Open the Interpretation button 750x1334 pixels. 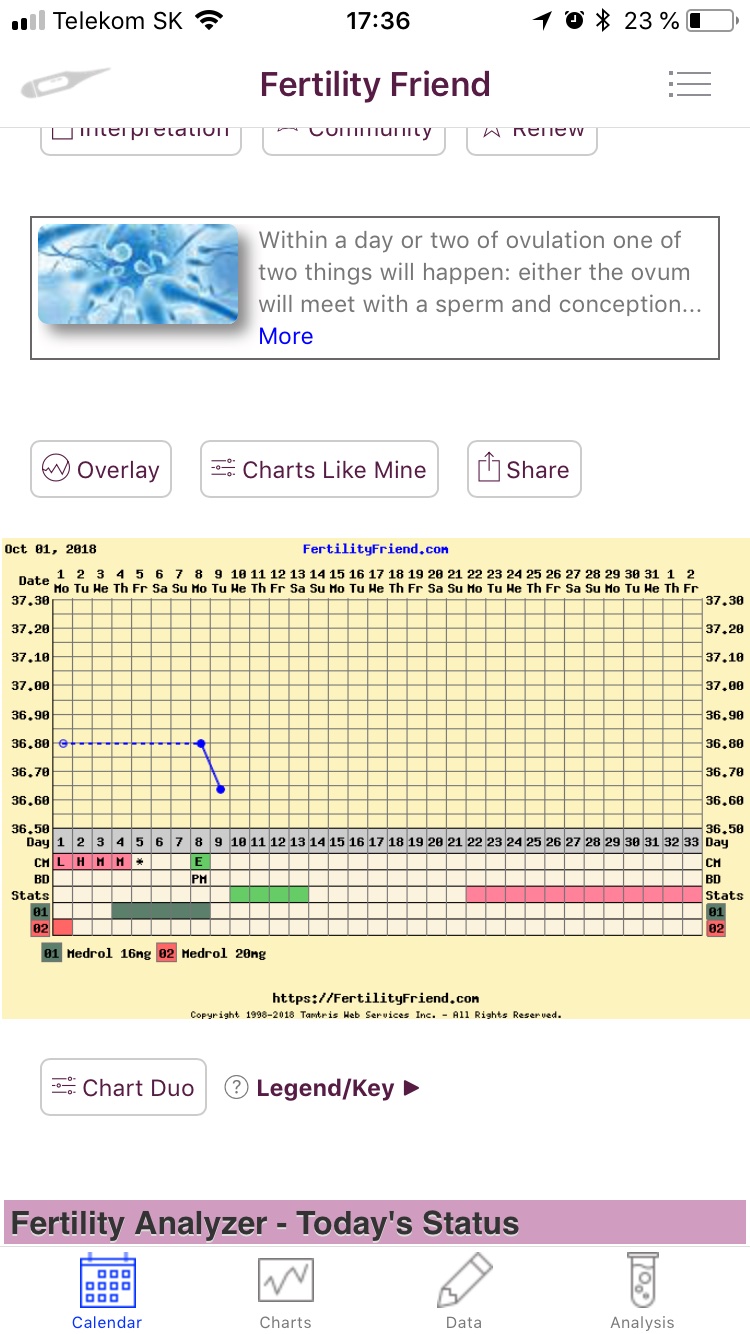coord(141,138)
